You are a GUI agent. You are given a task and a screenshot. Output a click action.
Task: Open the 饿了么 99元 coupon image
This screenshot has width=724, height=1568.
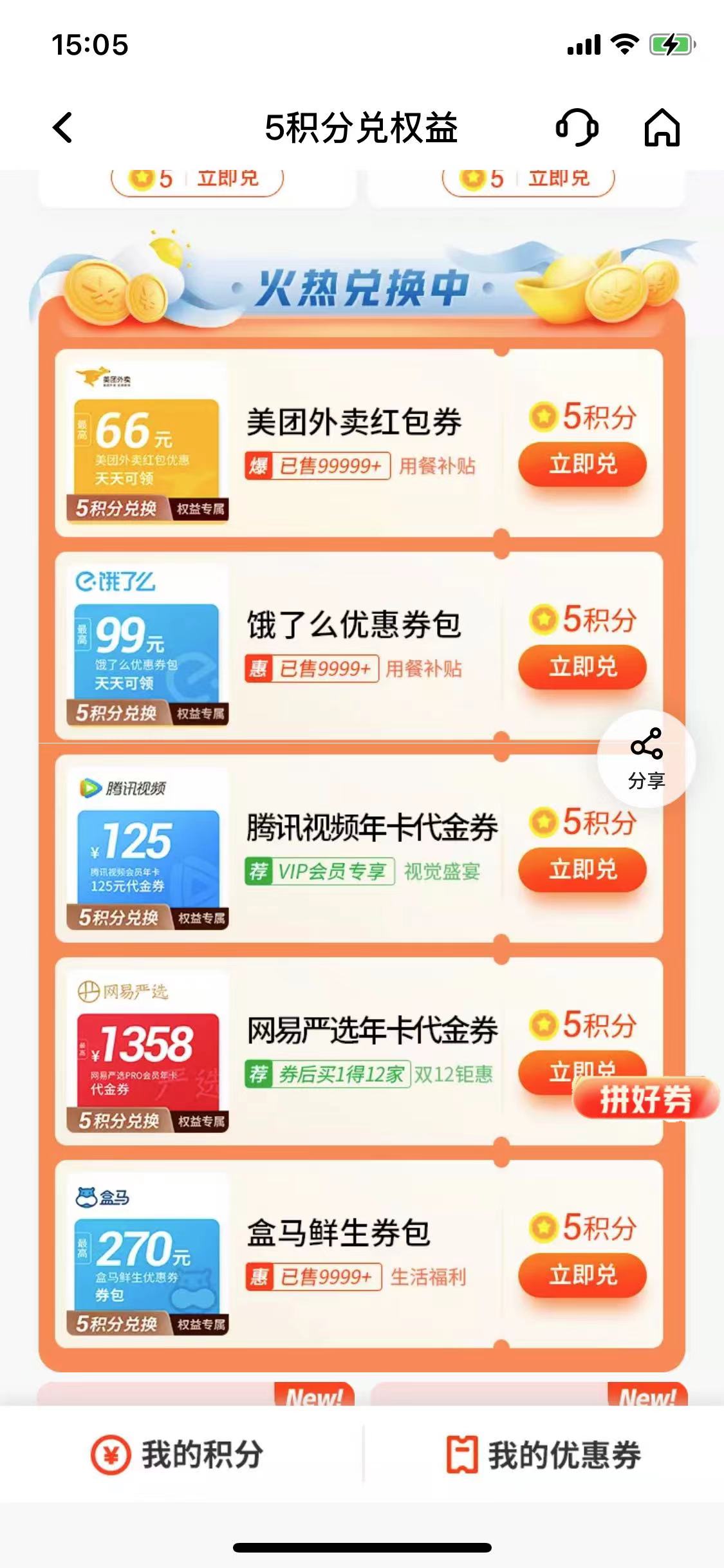pos(147,647)
